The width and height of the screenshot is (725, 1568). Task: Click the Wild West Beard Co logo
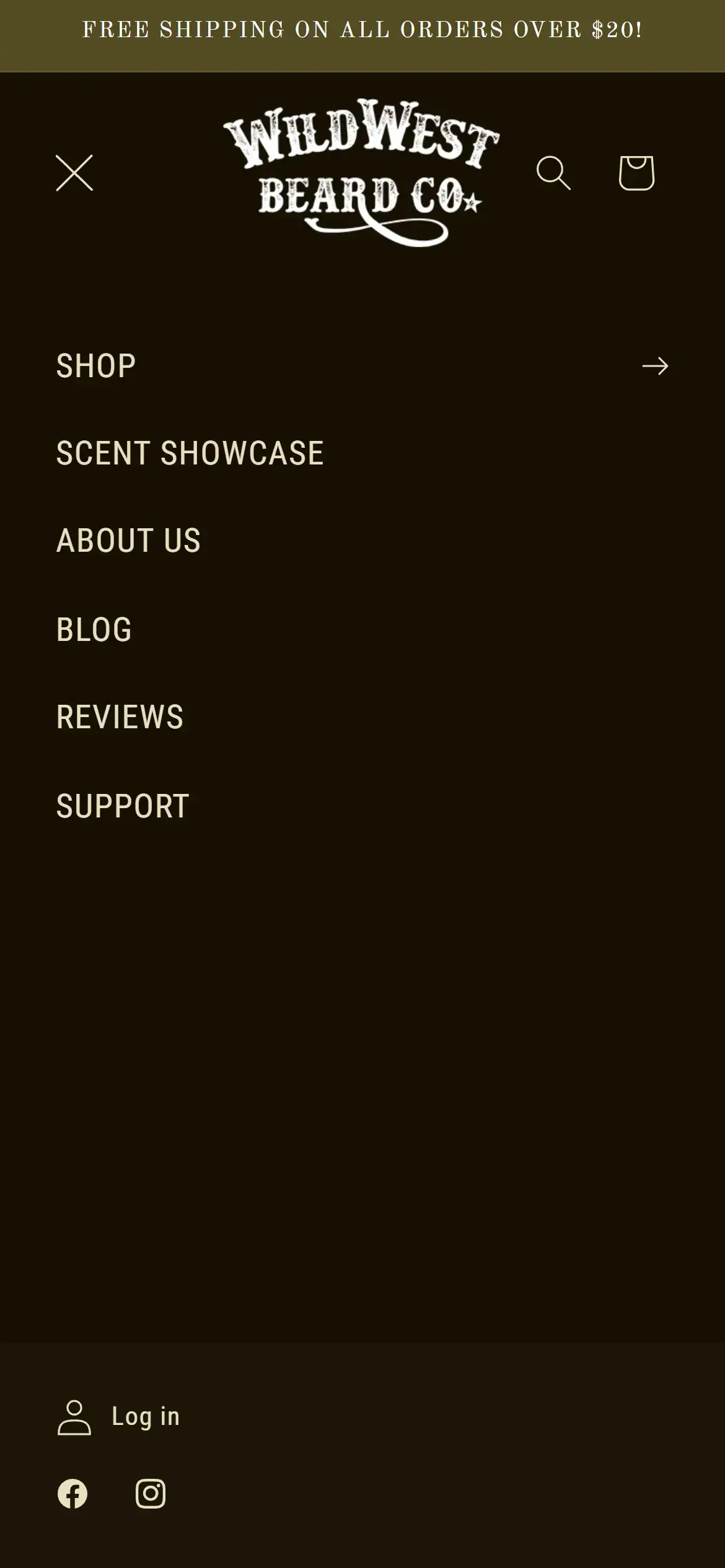[362, 172]
